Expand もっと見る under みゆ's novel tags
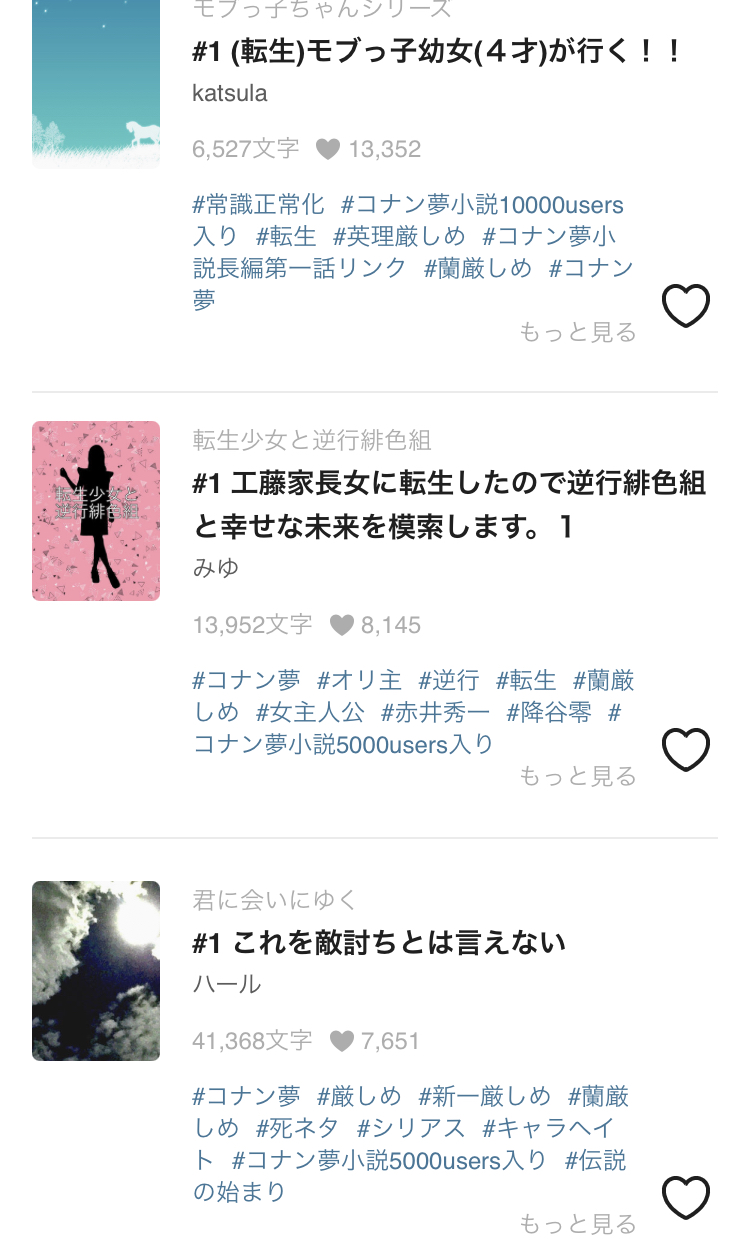 578,776
